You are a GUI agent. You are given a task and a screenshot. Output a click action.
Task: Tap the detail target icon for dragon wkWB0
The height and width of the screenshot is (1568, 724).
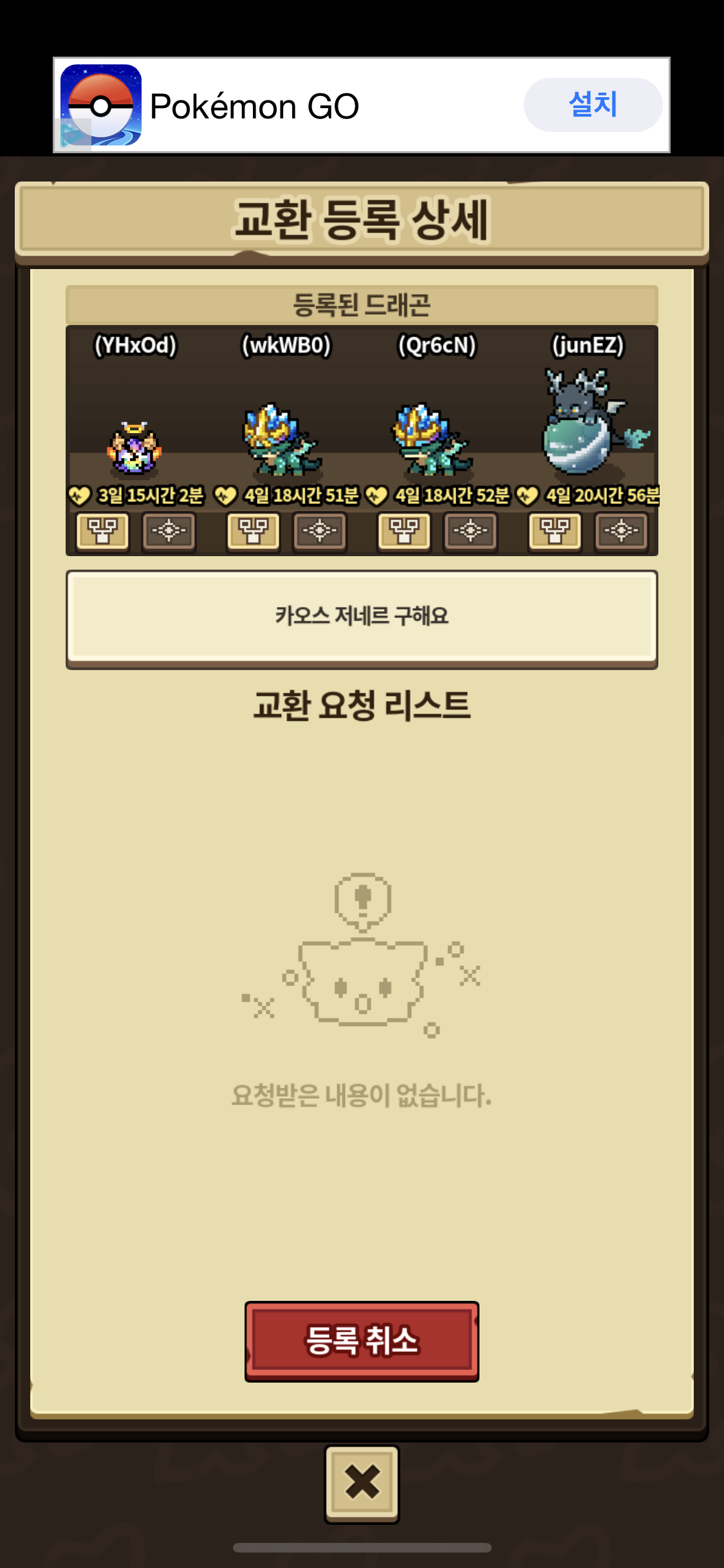(x=320, y=531)
